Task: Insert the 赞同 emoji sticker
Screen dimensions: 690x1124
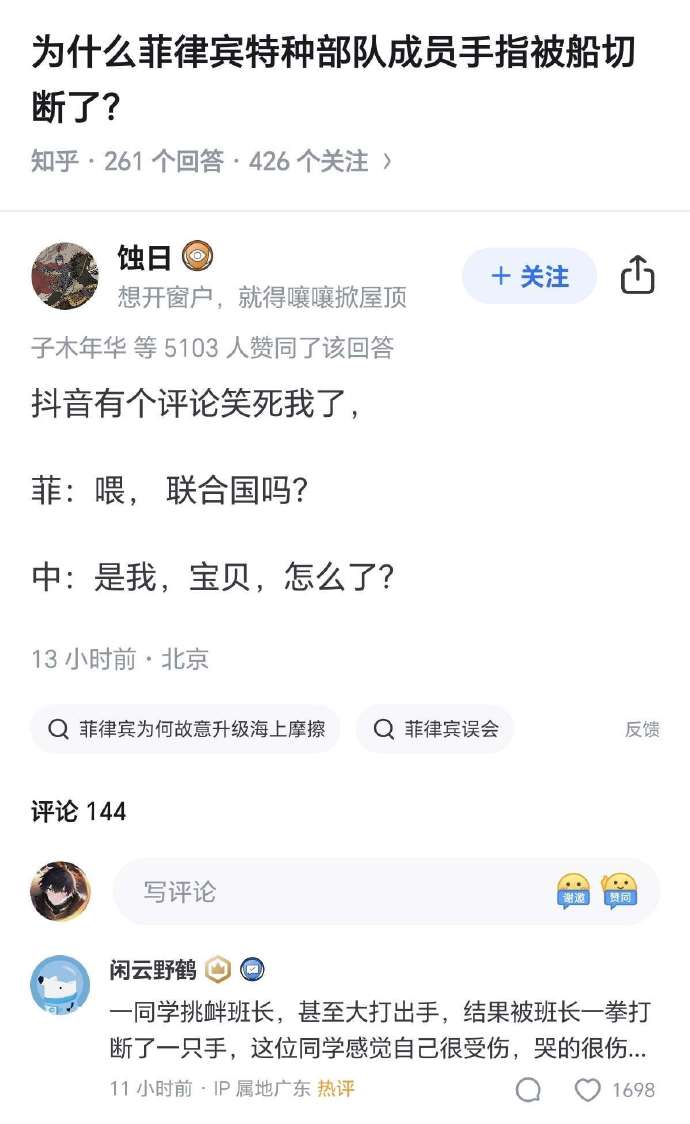Action: point(619,890)
